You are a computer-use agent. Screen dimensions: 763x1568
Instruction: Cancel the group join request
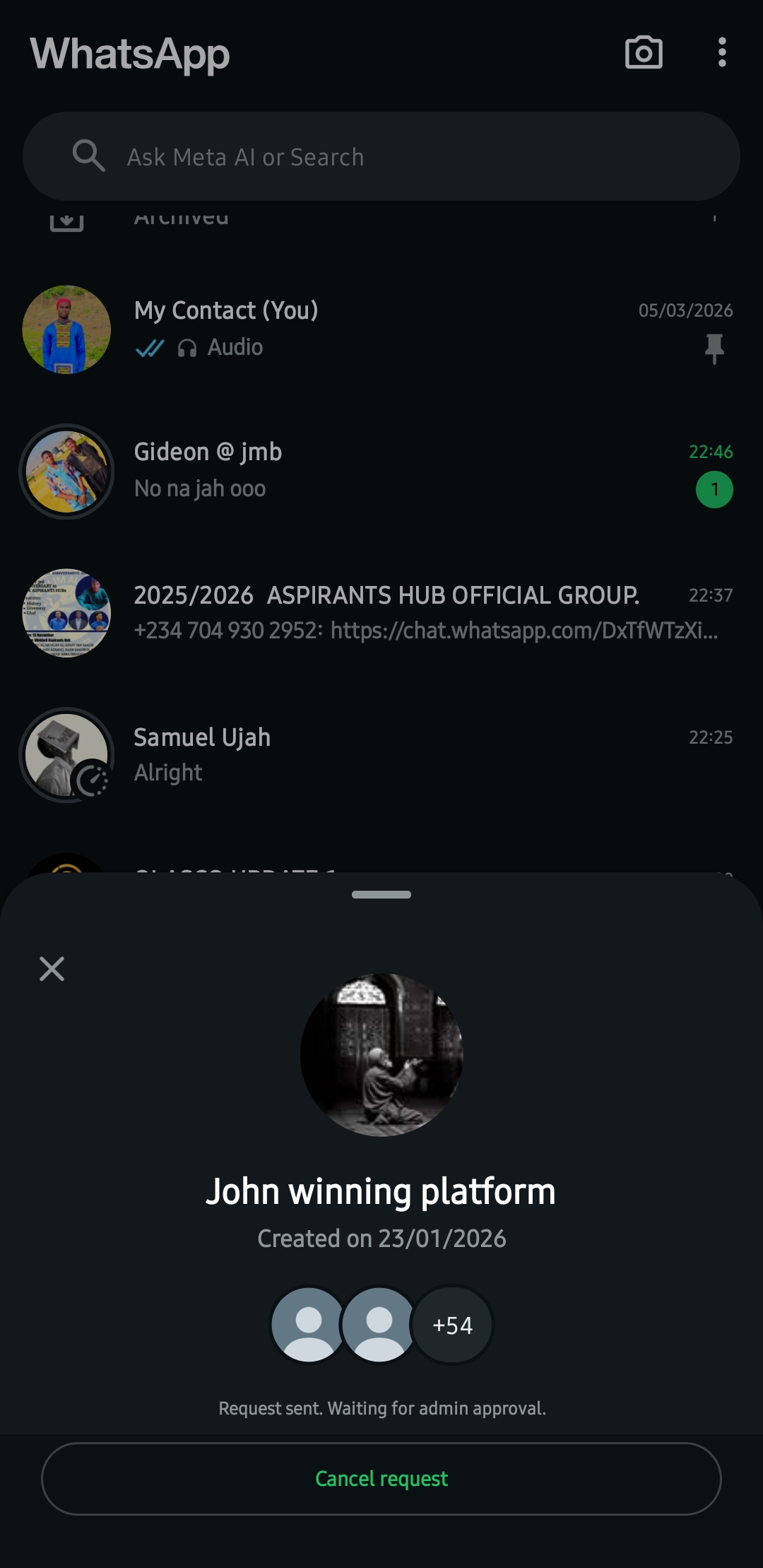[x=381, y=1478]
